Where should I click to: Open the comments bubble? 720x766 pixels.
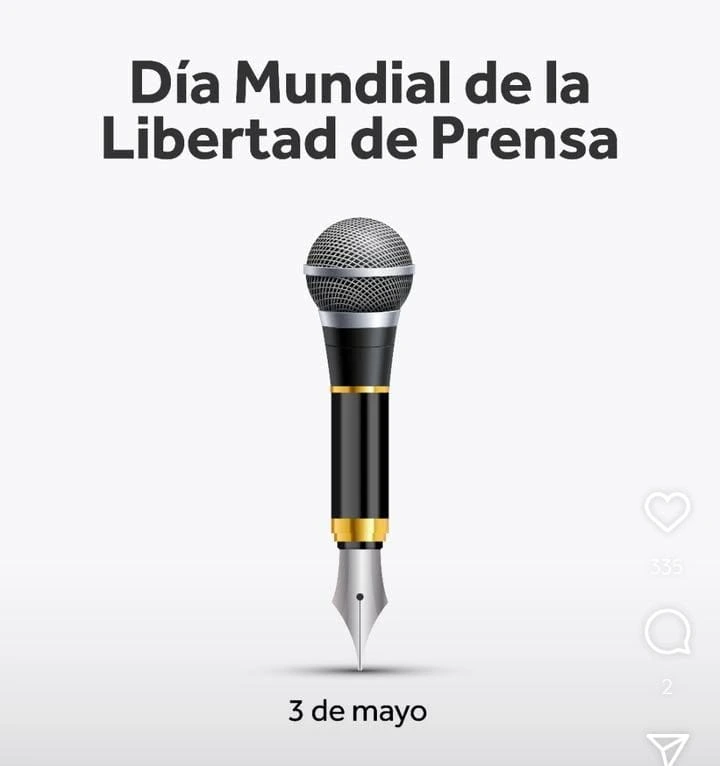(667, 632)
